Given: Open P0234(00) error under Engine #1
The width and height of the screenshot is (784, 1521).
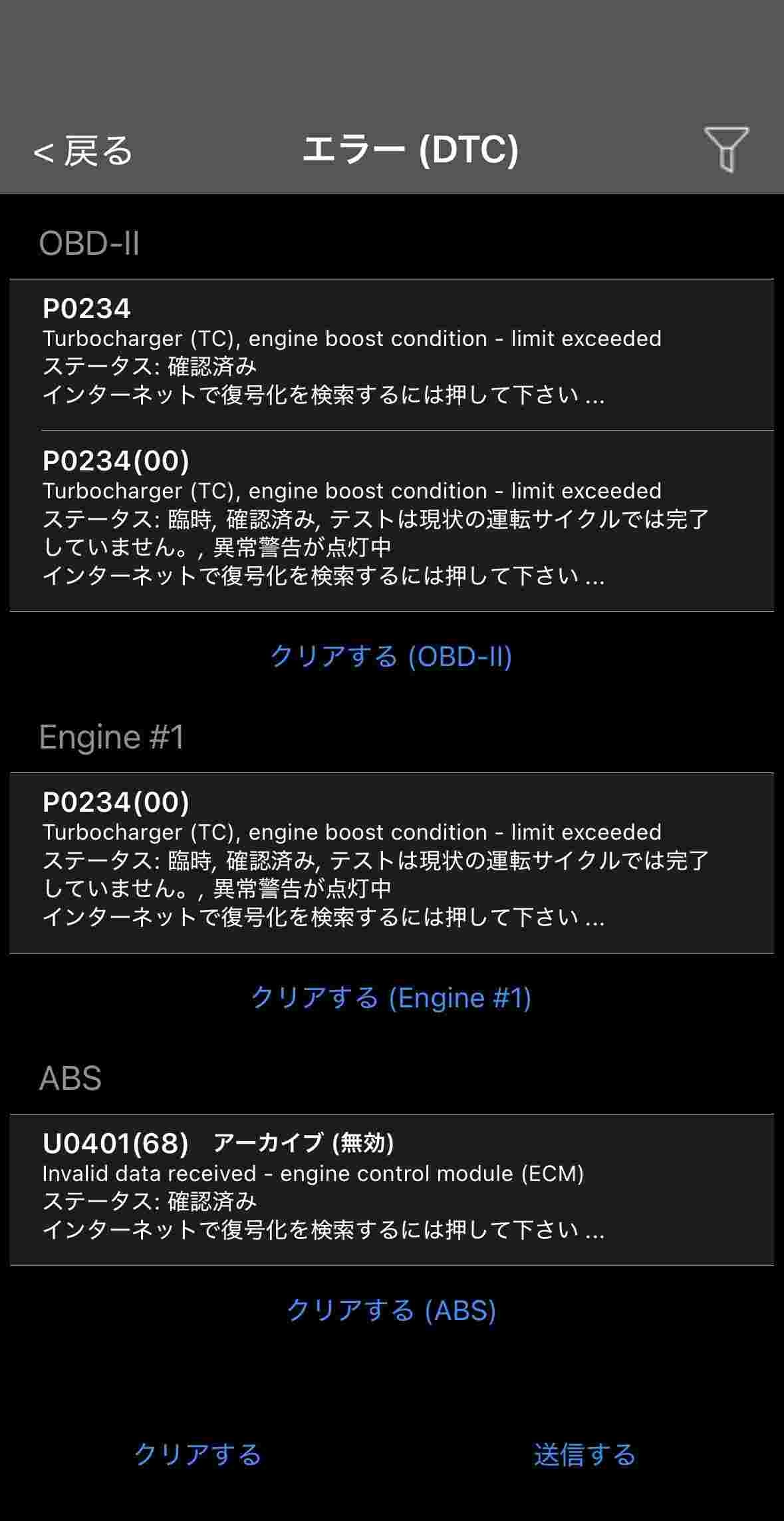Looking at the screenshot, I should pos(391,862).
